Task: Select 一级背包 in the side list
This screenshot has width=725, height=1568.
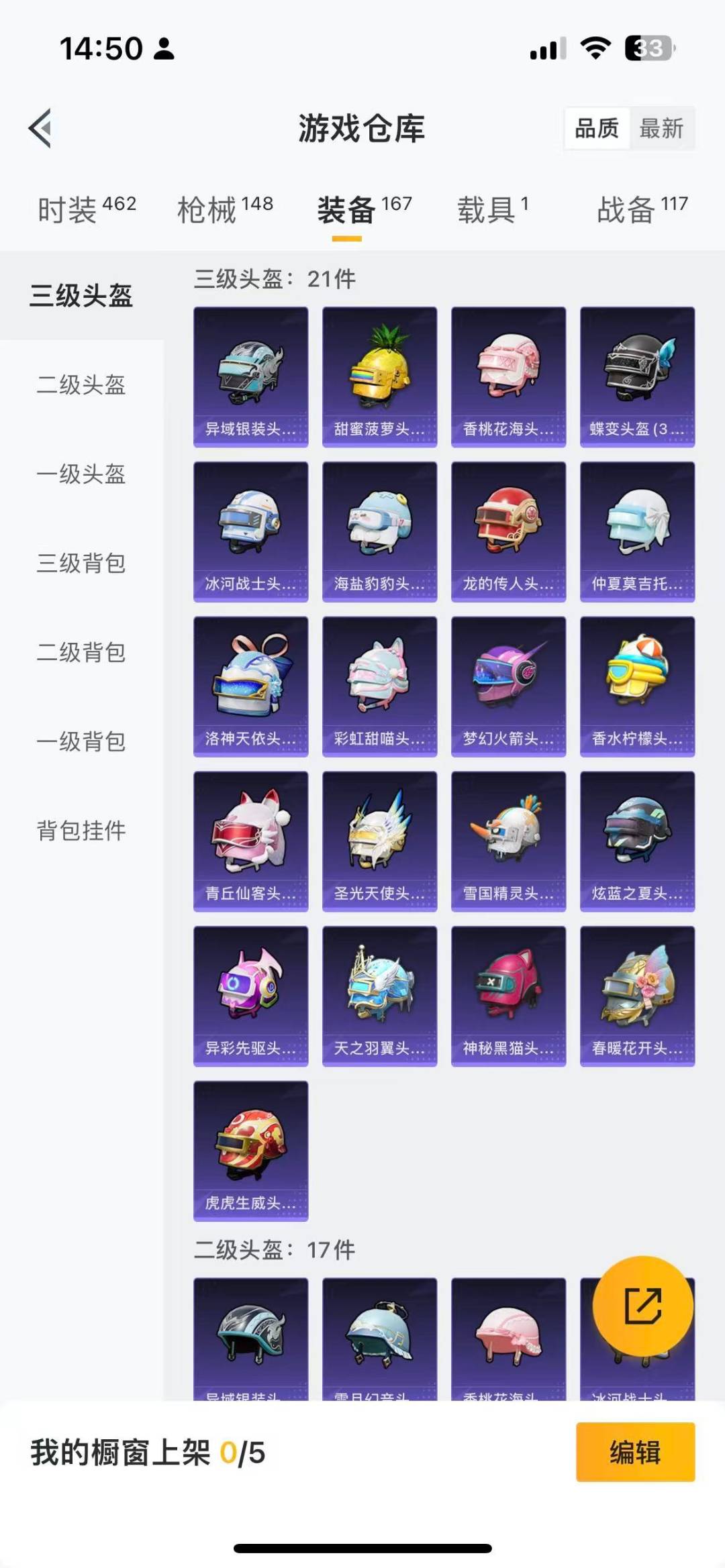Action: click(x=81, y=741)
